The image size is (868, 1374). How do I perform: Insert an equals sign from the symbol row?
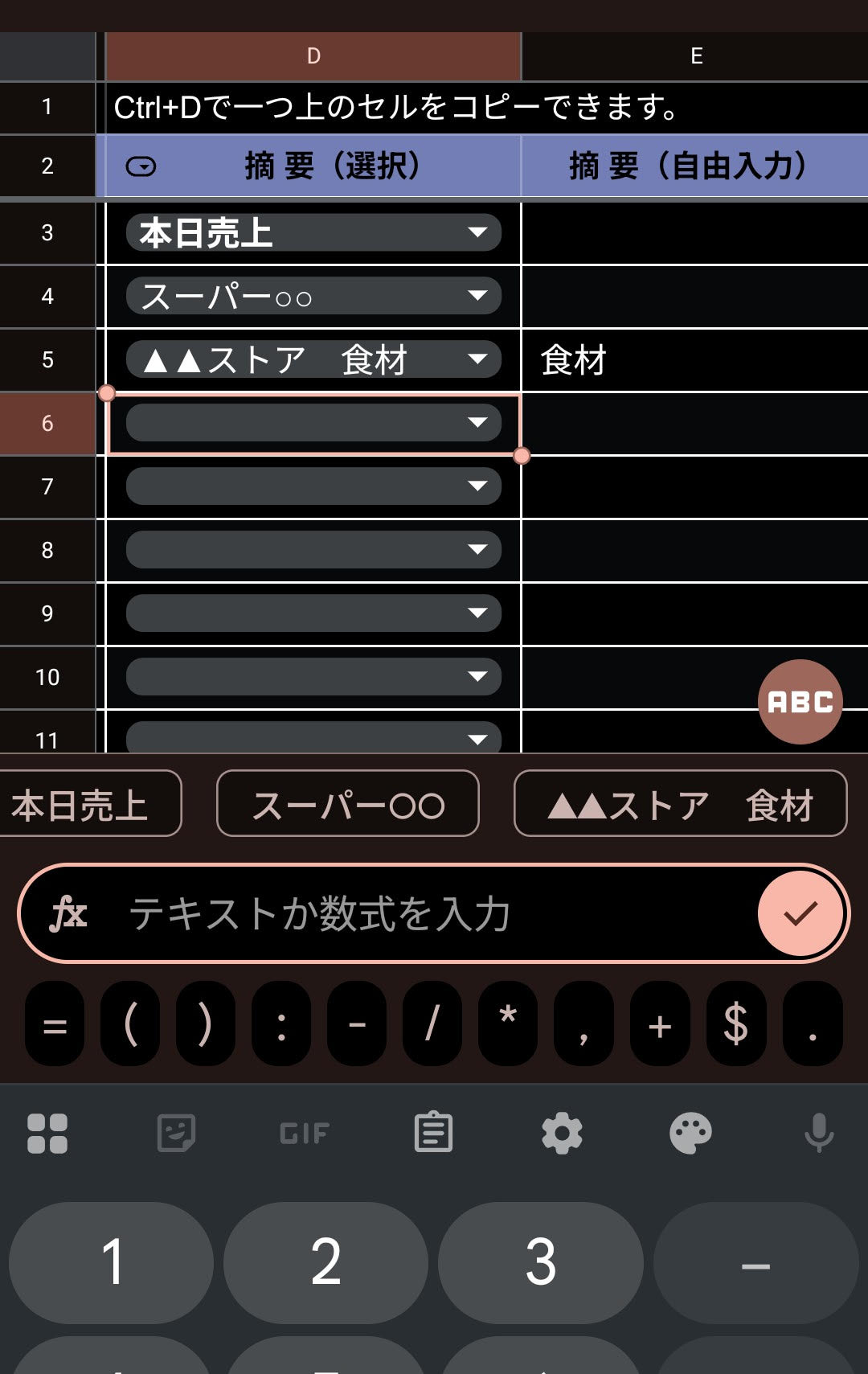[55, 1024]
